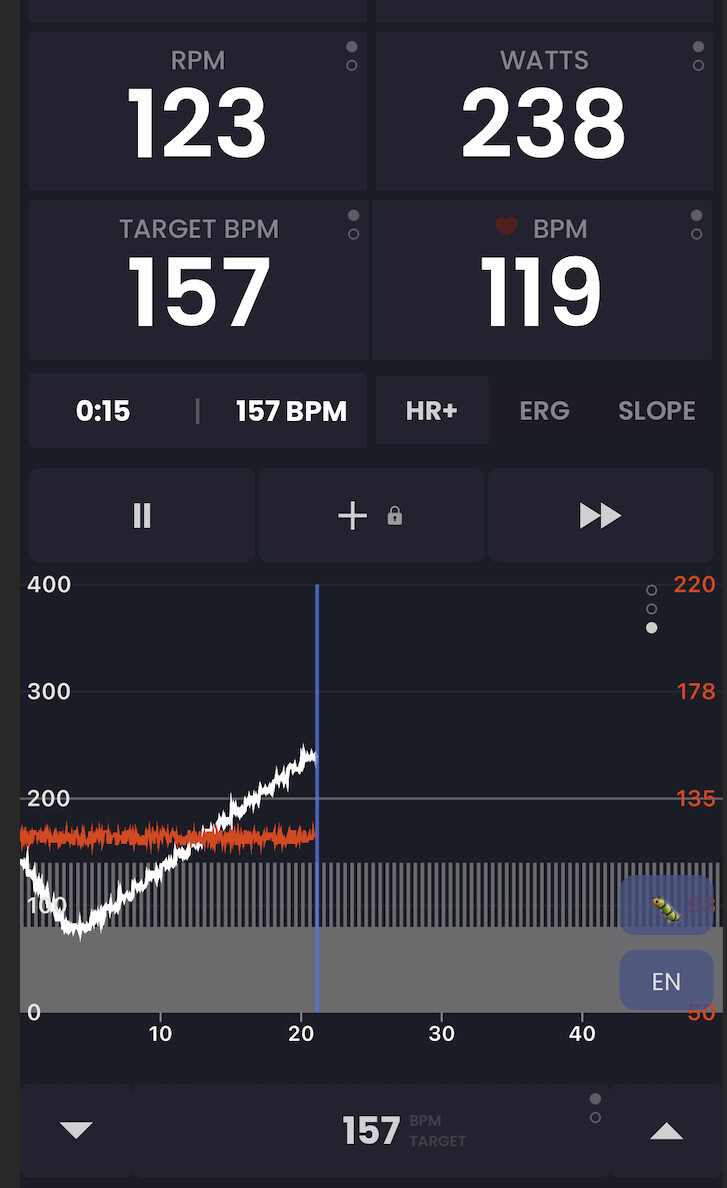Image resolution: width=727 pixels, height=1188 pixels.
Task: Pause the workout
Action: tap(142, 516)
